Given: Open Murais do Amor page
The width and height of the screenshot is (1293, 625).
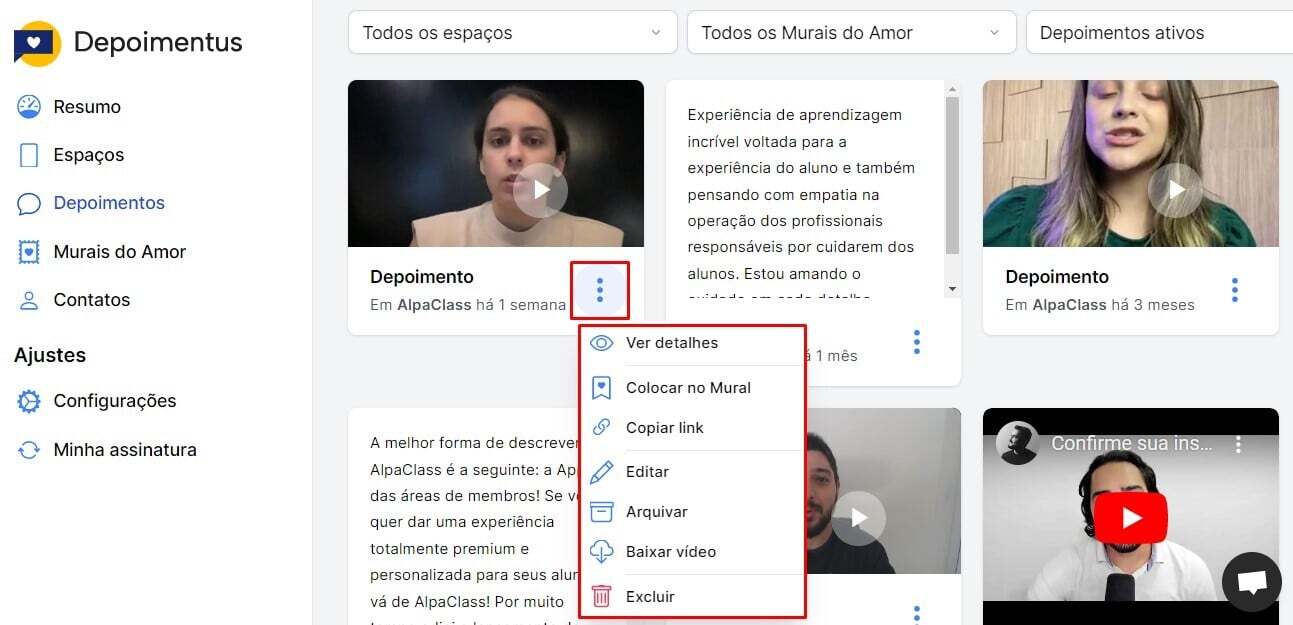Looking at the screenshot, I should (x=119, y=252).
